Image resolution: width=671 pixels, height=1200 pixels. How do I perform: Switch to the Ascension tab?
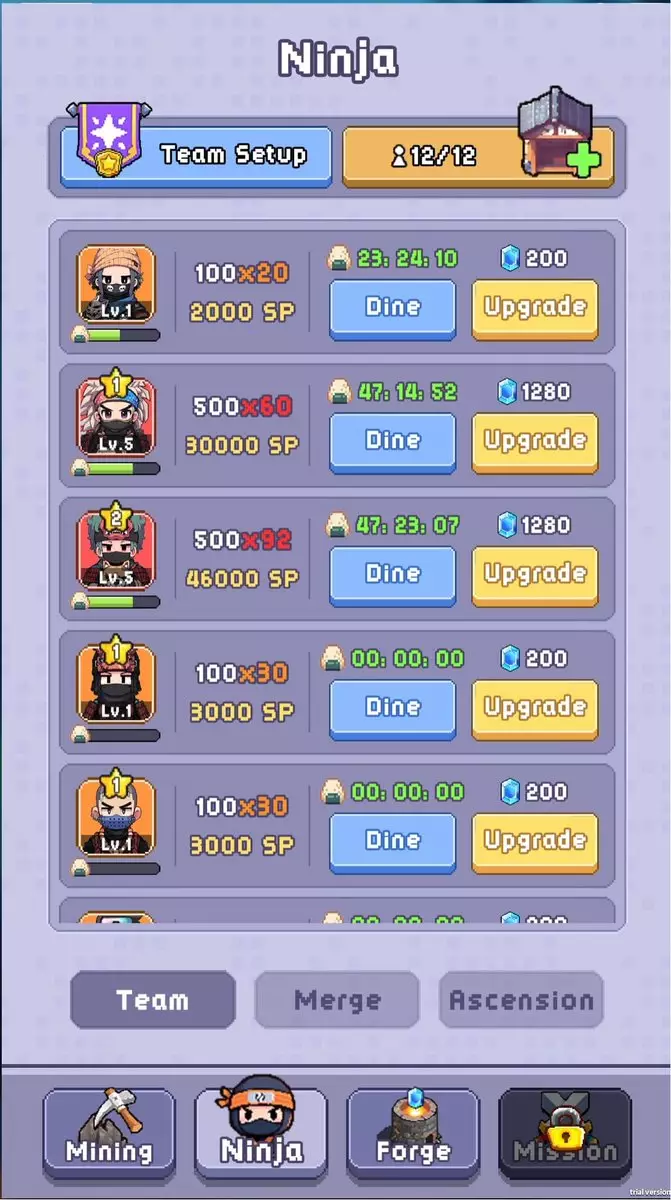click(521, 1000)
